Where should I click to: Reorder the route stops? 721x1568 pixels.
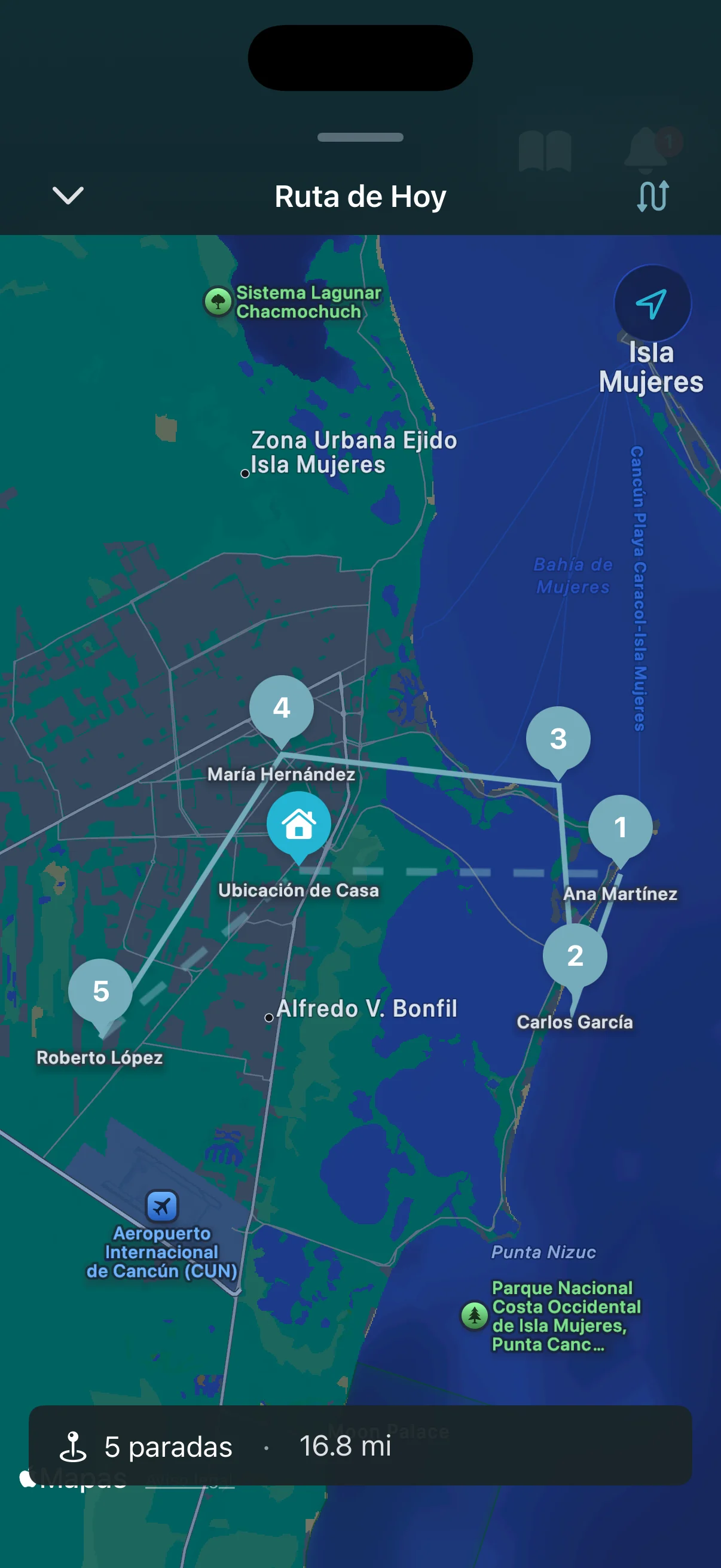(x=652, y=196)
